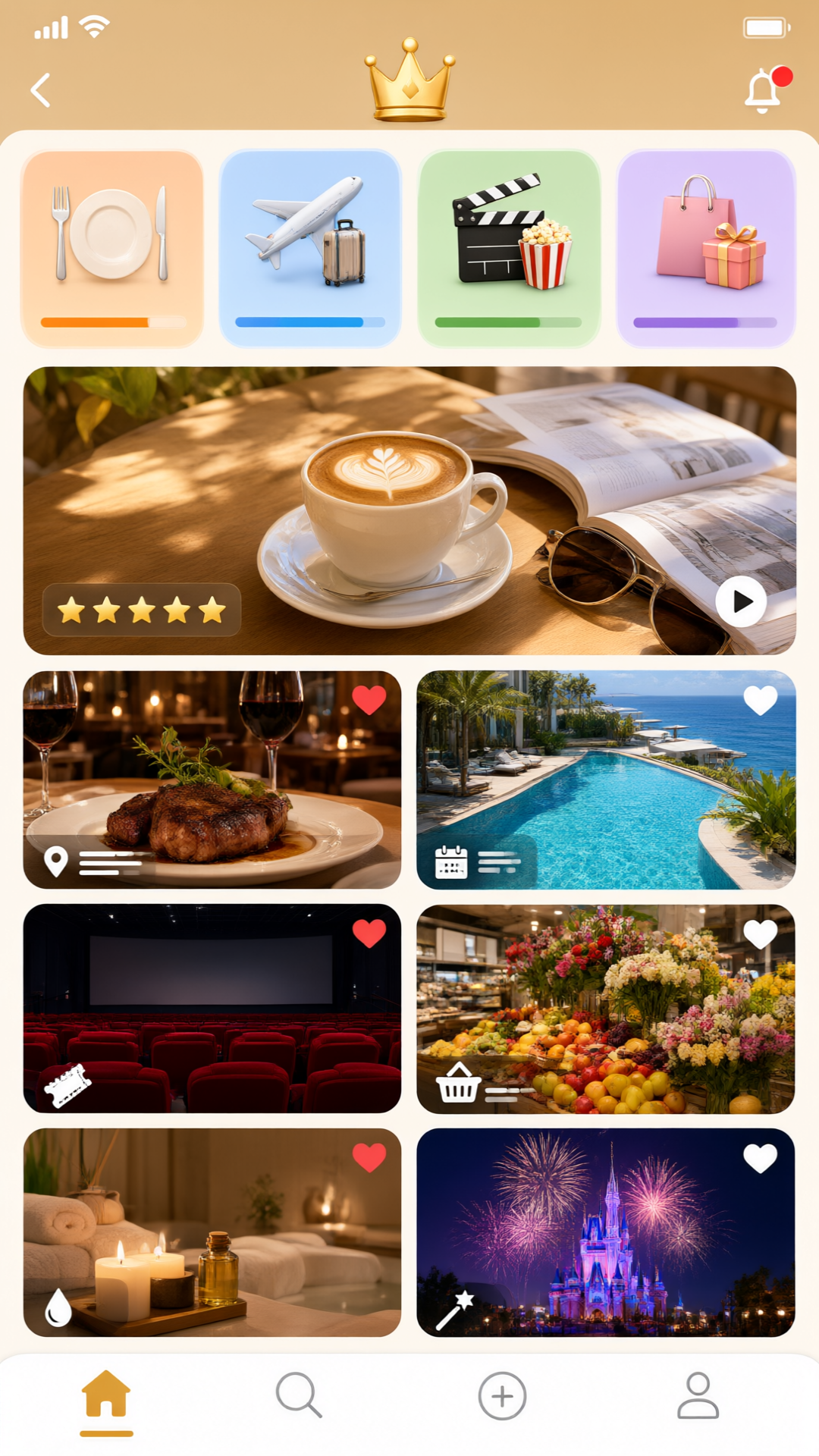Image resolution: width=819 pixels, height=1456 pixels.
Task: Open the profile tab
Action: click(x=698, y=1395)
